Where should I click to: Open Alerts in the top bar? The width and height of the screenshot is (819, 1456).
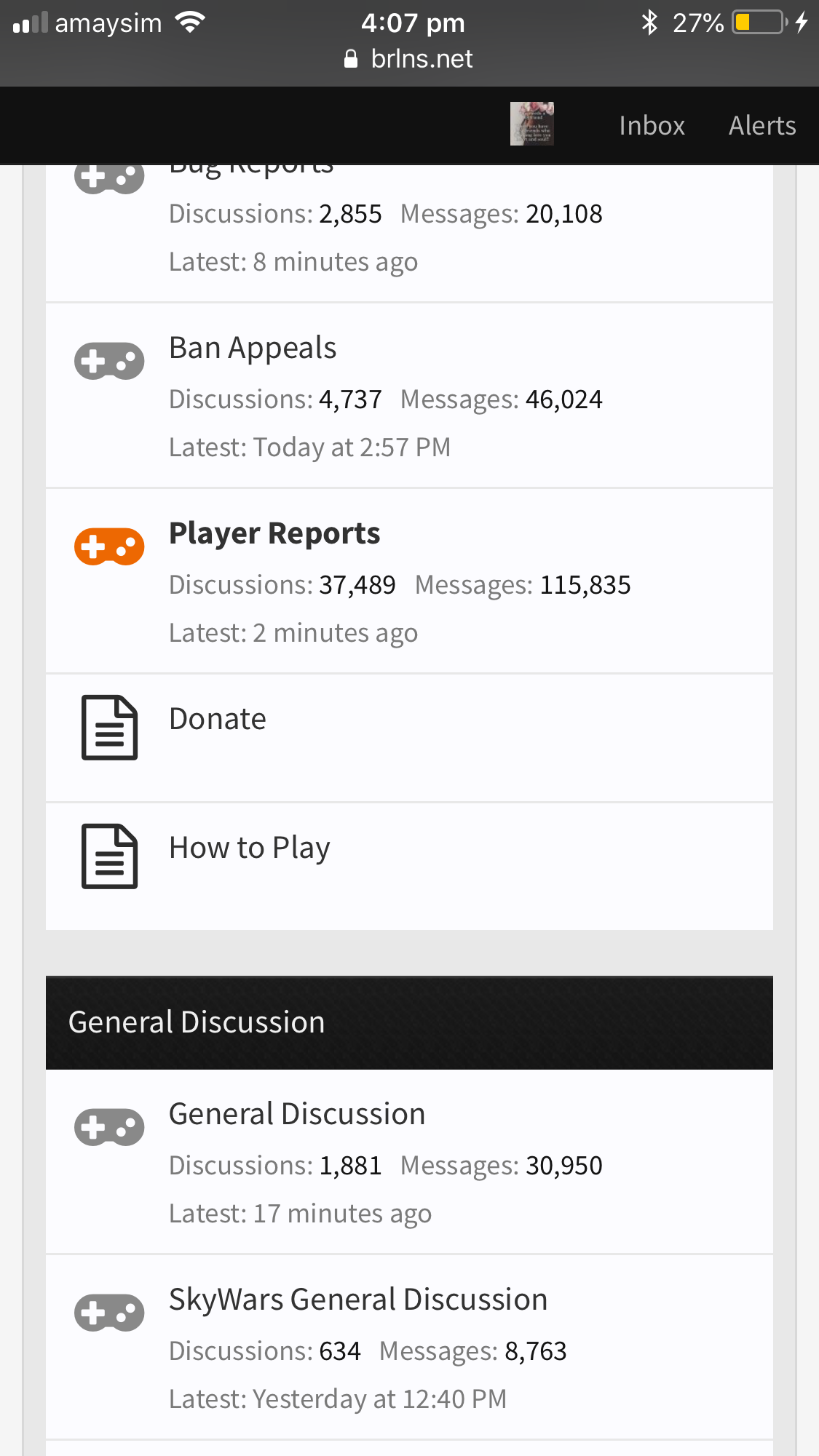point(762,125)
